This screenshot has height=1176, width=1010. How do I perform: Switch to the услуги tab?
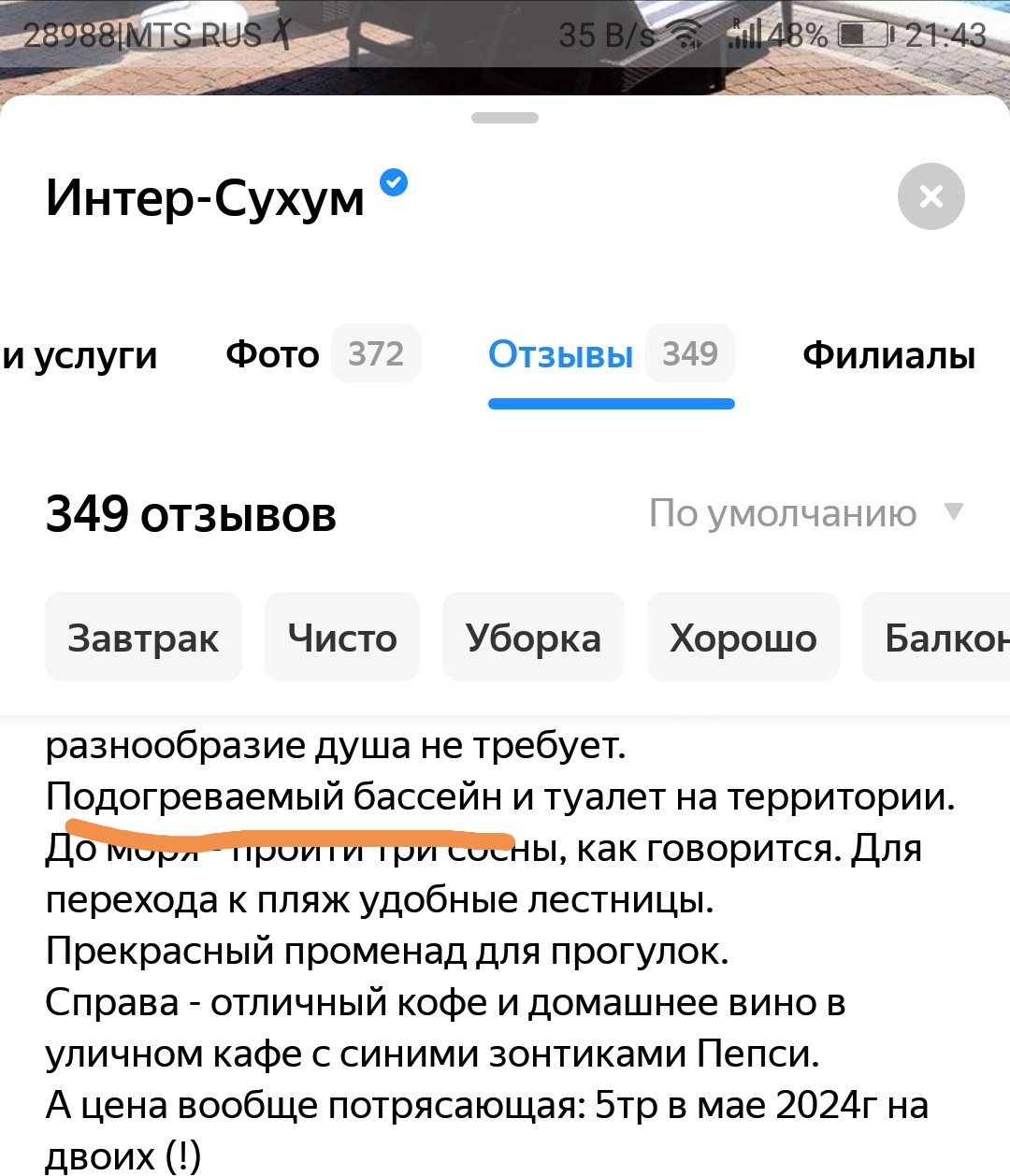pos(80,355)
